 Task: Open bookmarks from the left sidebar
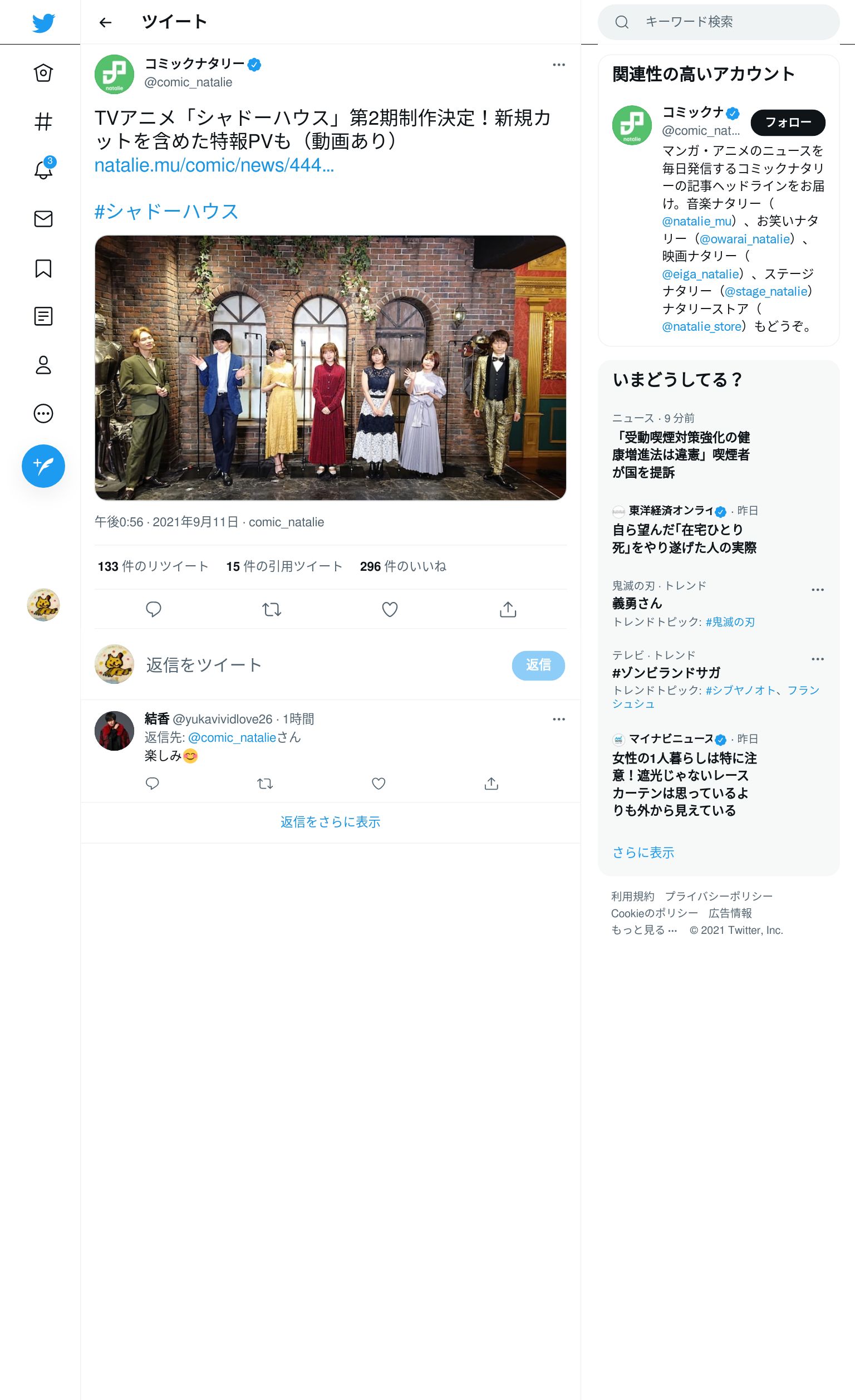point(44,268)
